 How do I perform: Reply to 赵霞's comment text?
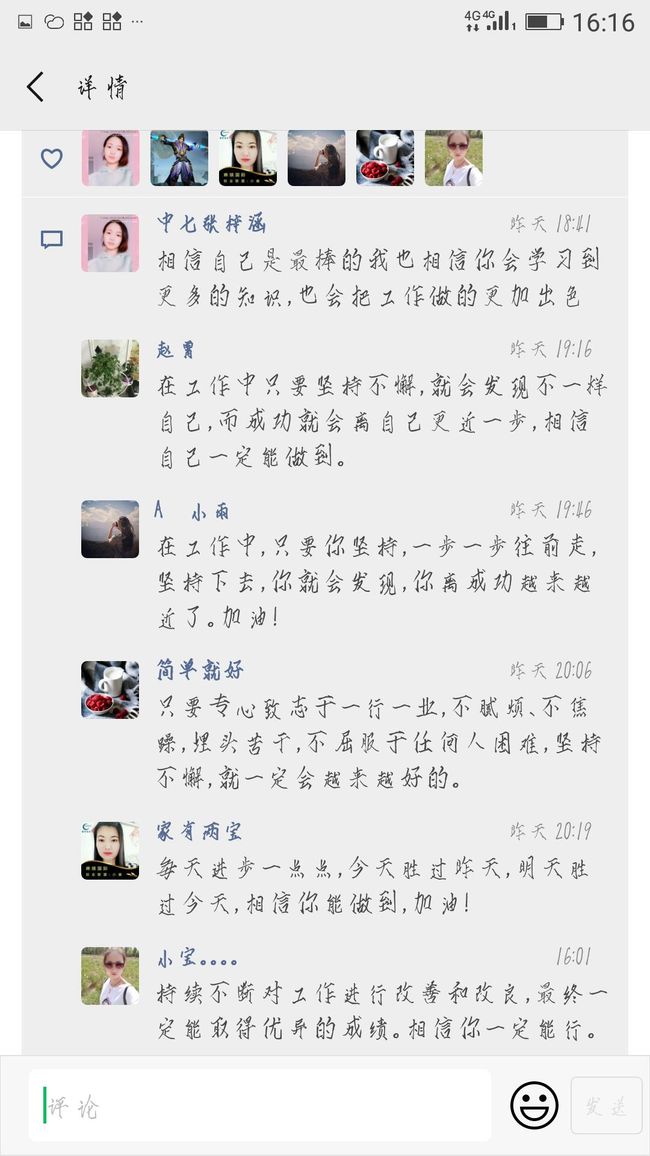point(382,422)
